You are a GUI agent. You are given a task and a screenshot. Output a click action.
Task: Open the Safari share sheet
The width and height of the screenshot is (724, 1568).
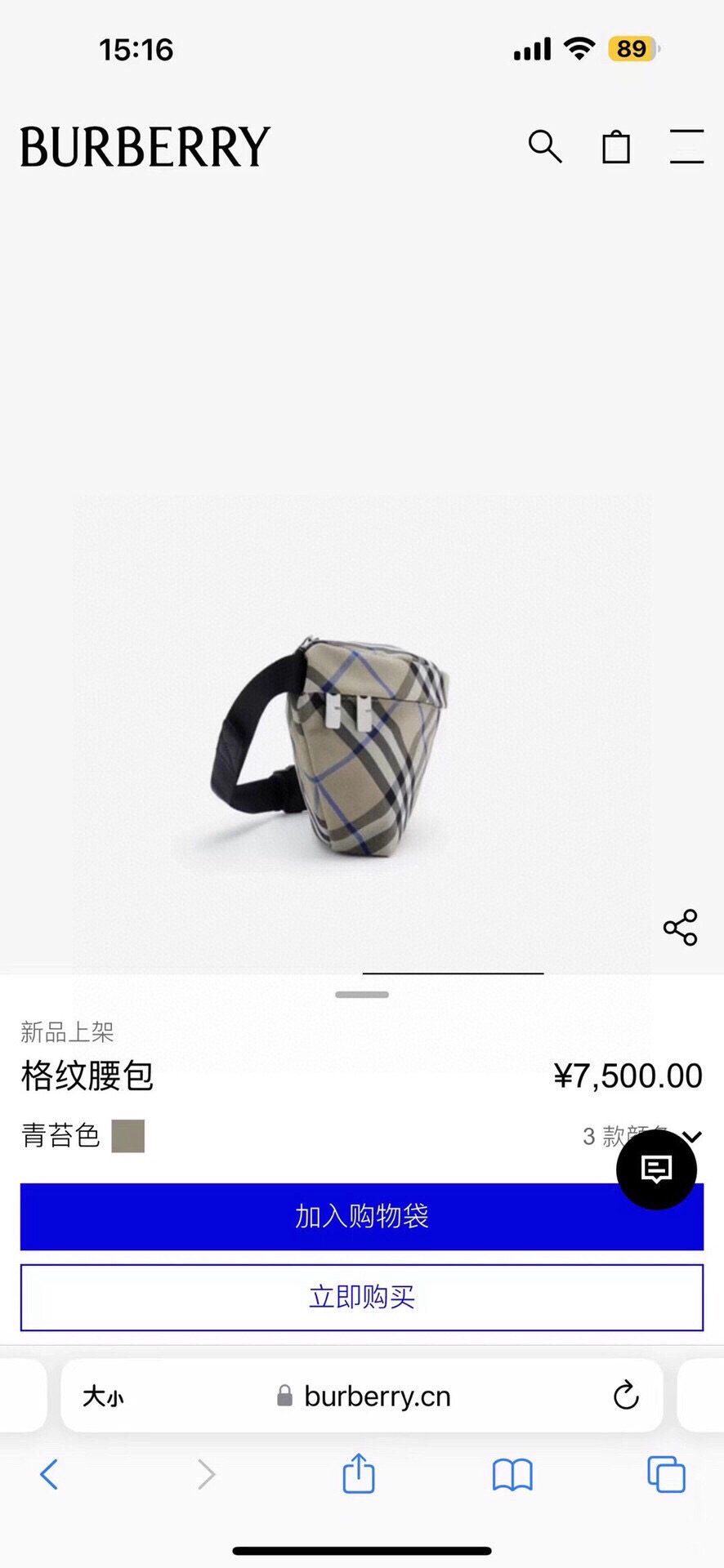(358, 1474)
